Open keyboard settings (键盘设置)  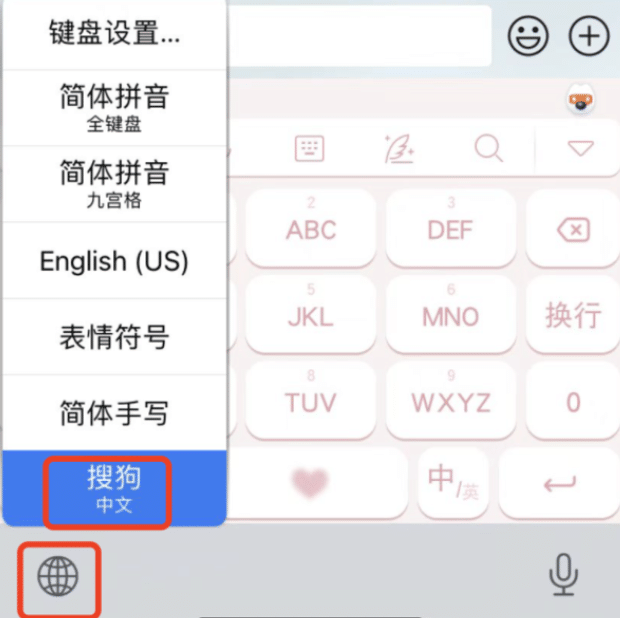pos(114,34)
